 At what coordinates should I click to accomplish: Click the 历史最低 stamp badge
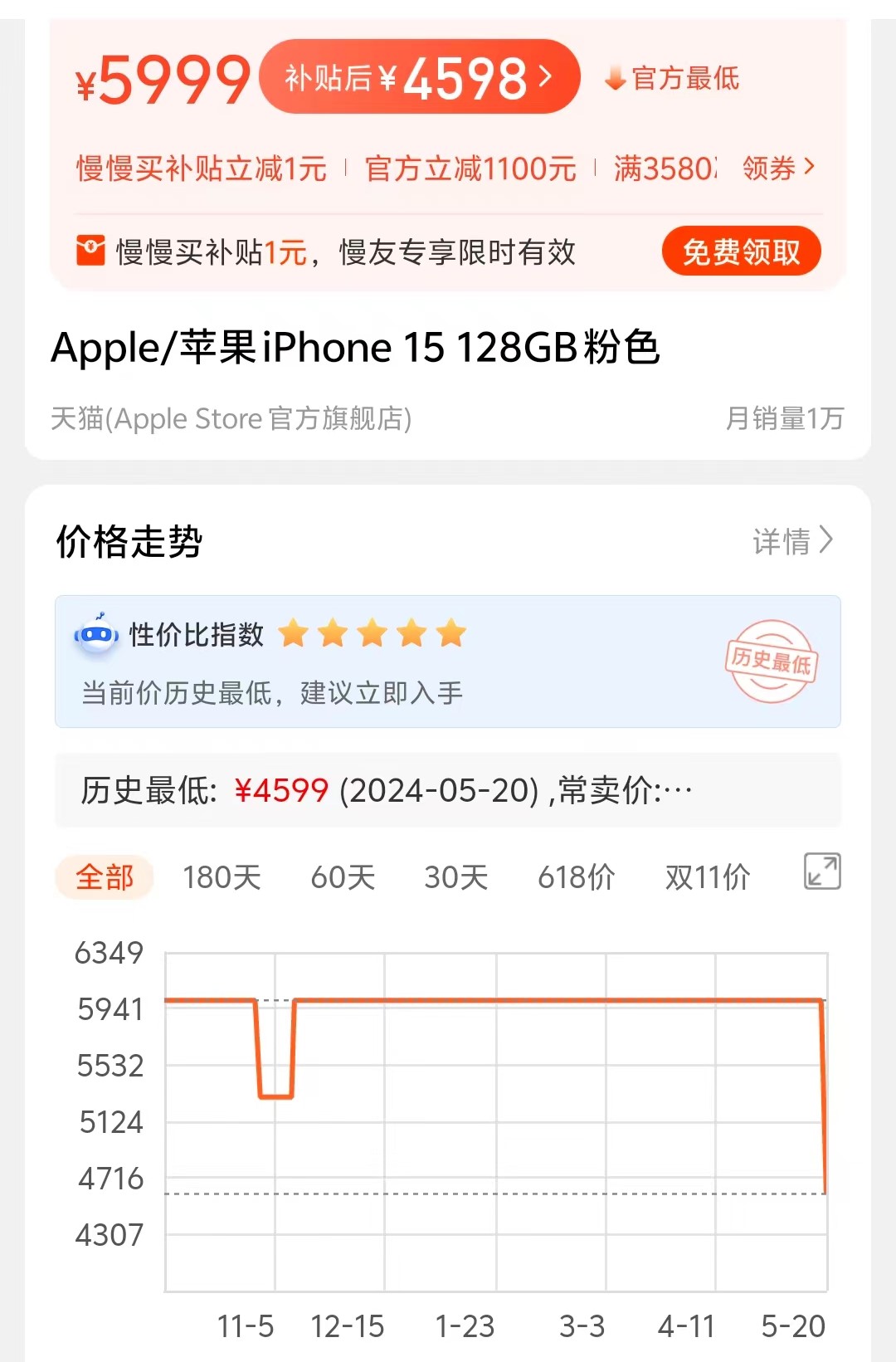[x=770, y=663]
